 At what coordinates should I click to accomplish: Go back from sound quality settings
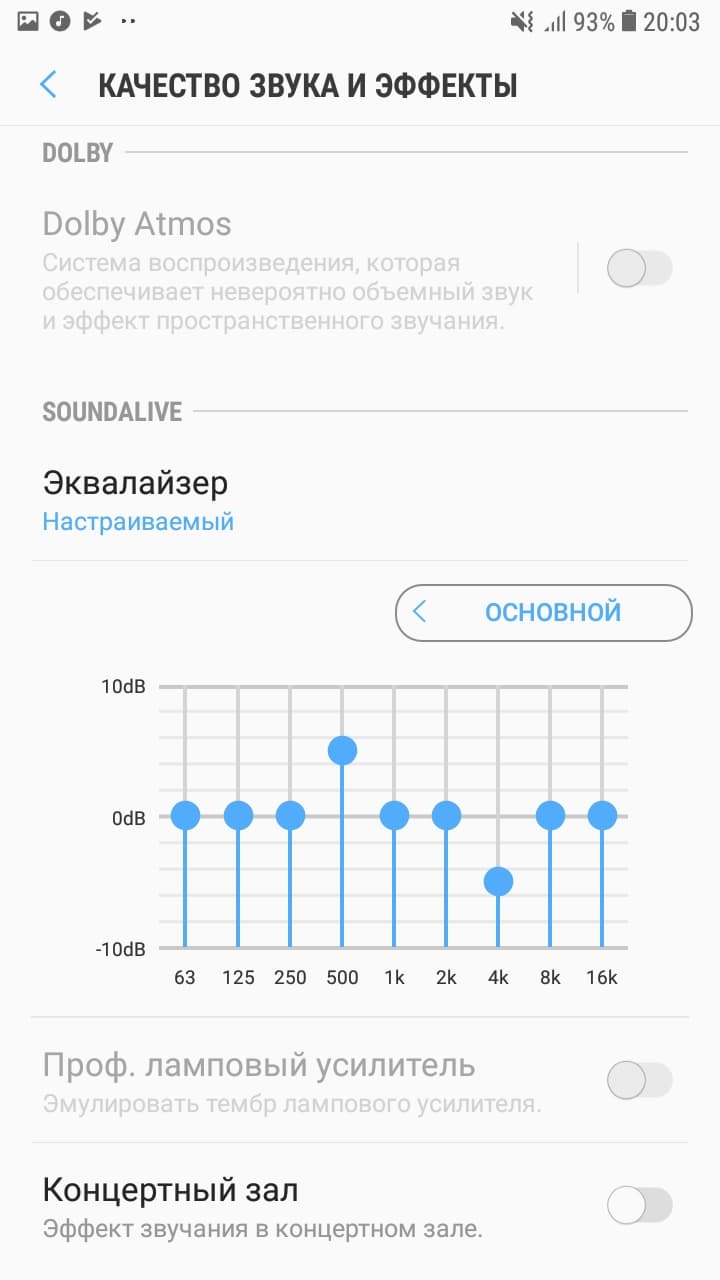(48, 85)
